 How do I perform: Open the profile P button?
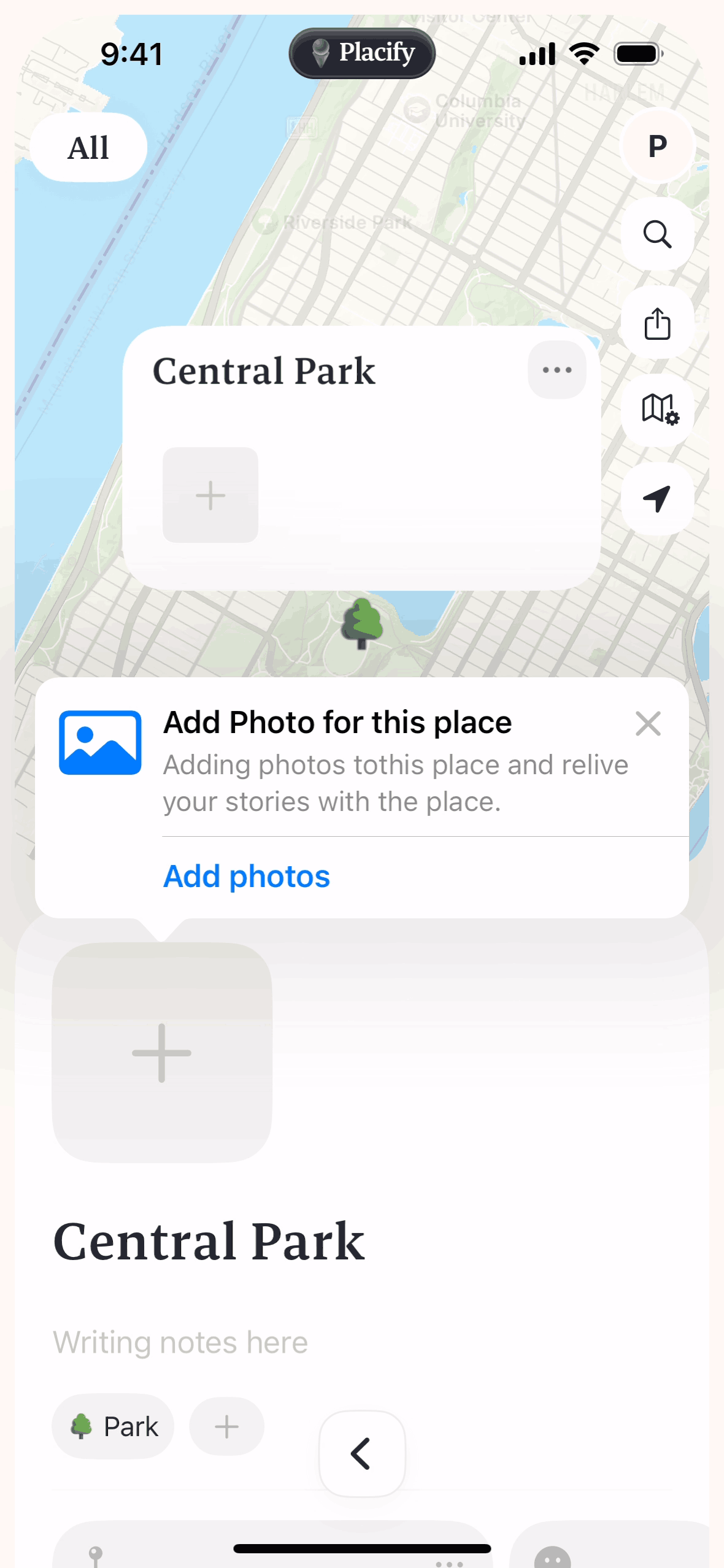tap(657, 146)
